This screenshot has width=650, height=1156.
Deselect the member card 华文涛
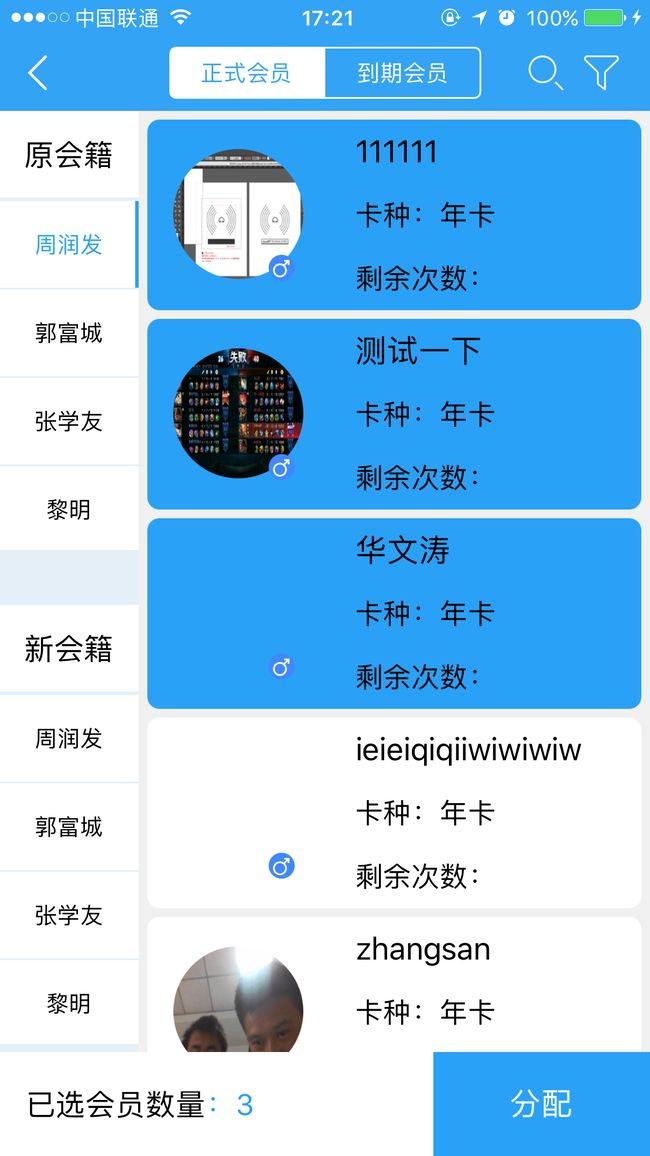pos(394,613)
